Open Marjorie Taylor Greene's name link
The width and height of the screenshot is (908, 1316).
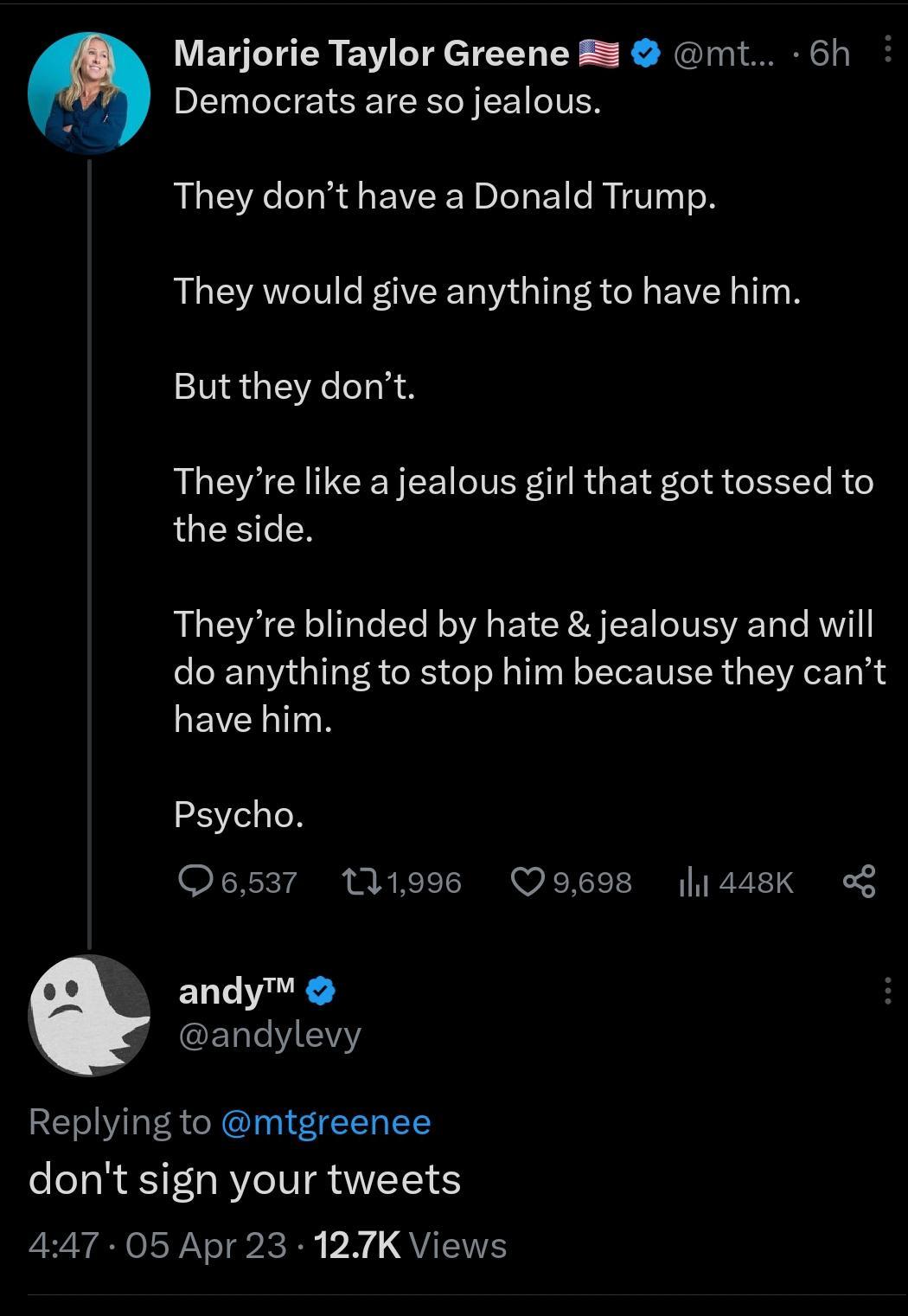(x=370, y=55)
